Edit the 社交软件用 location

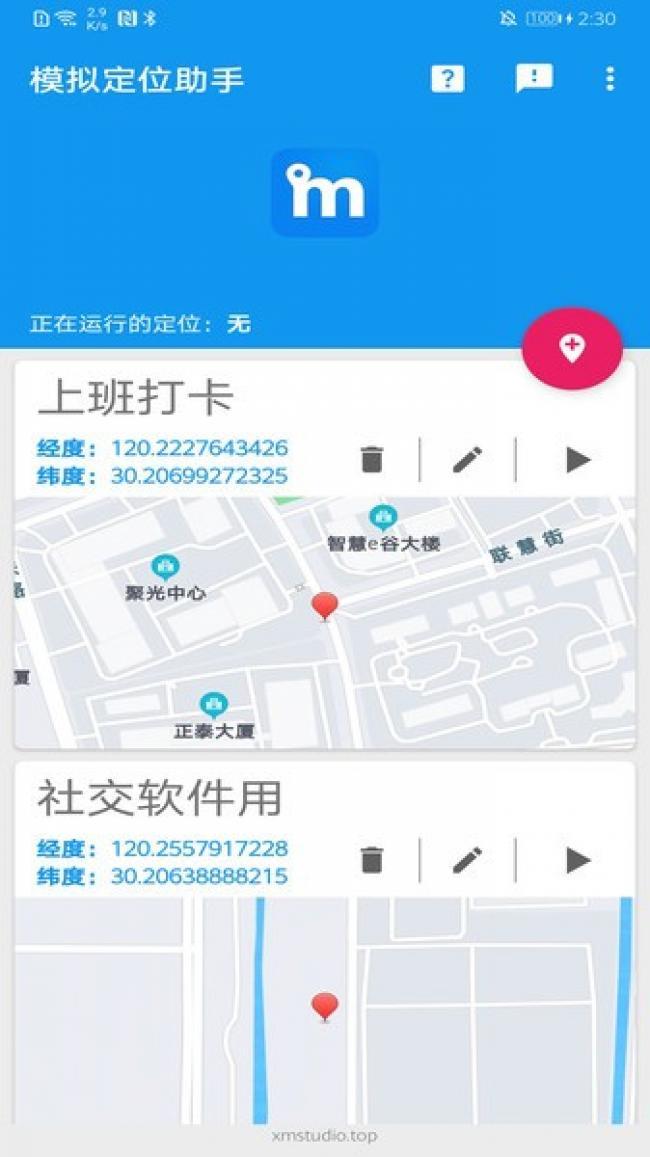pyautogui.click(x=467, y=860)
